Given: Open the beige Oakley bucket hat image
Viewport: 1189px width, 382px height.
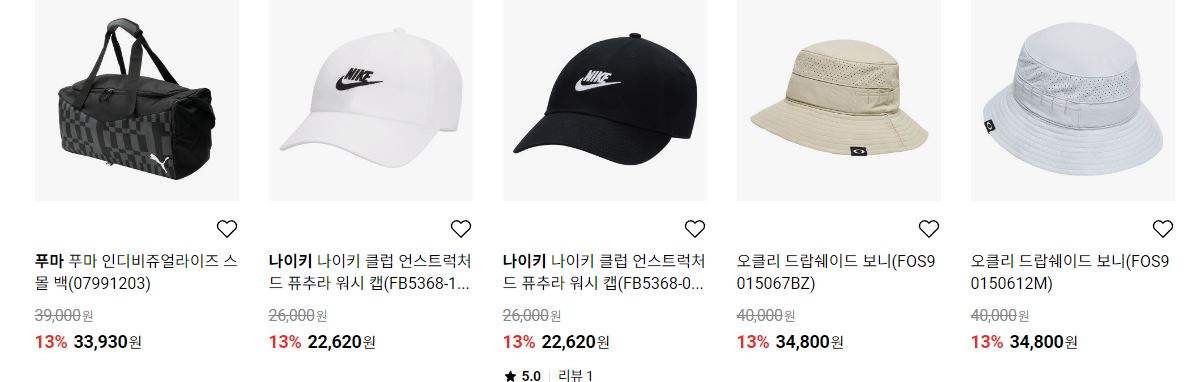Looking at the screenshot, I should (839, 100).
